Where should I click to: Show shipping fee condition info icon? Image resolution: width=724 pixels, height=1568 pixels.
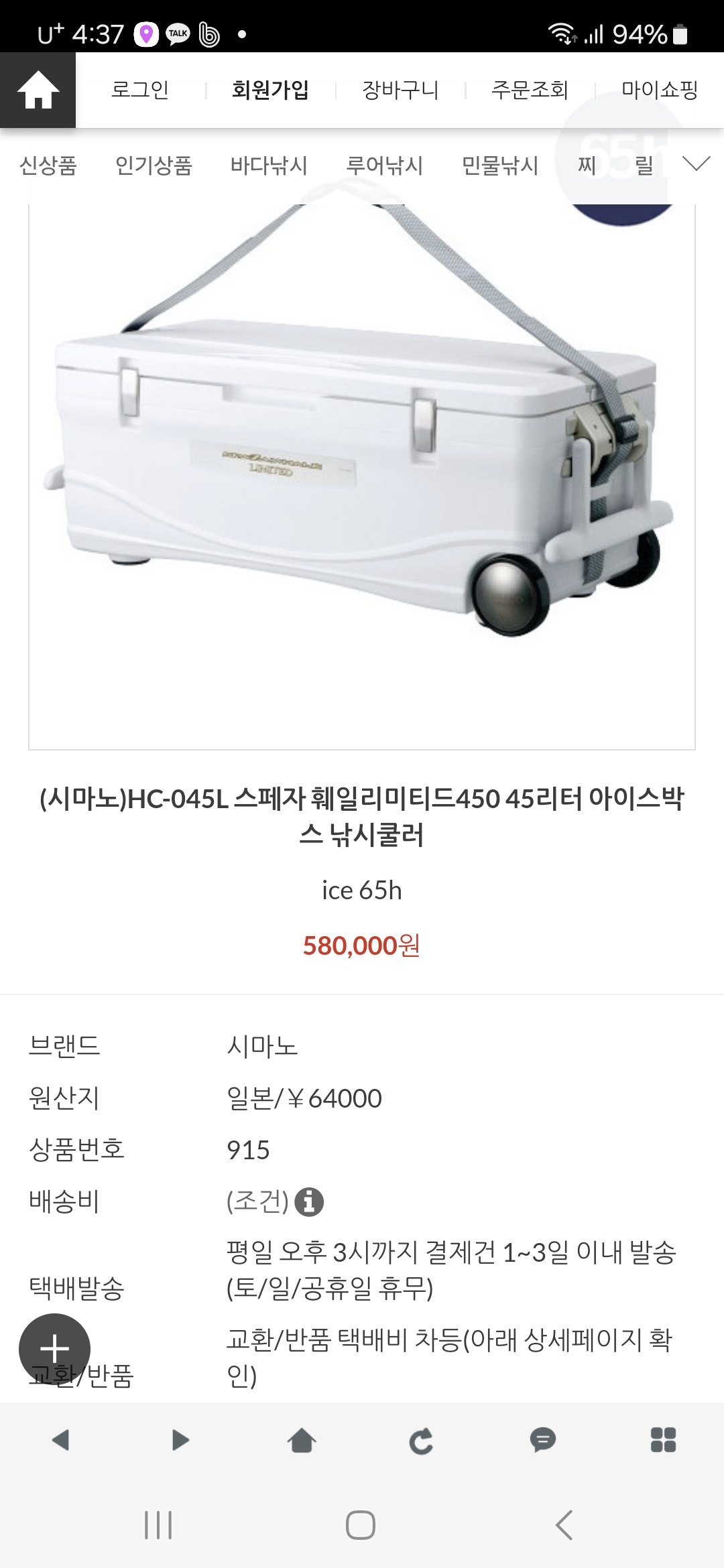[309, 1201]
